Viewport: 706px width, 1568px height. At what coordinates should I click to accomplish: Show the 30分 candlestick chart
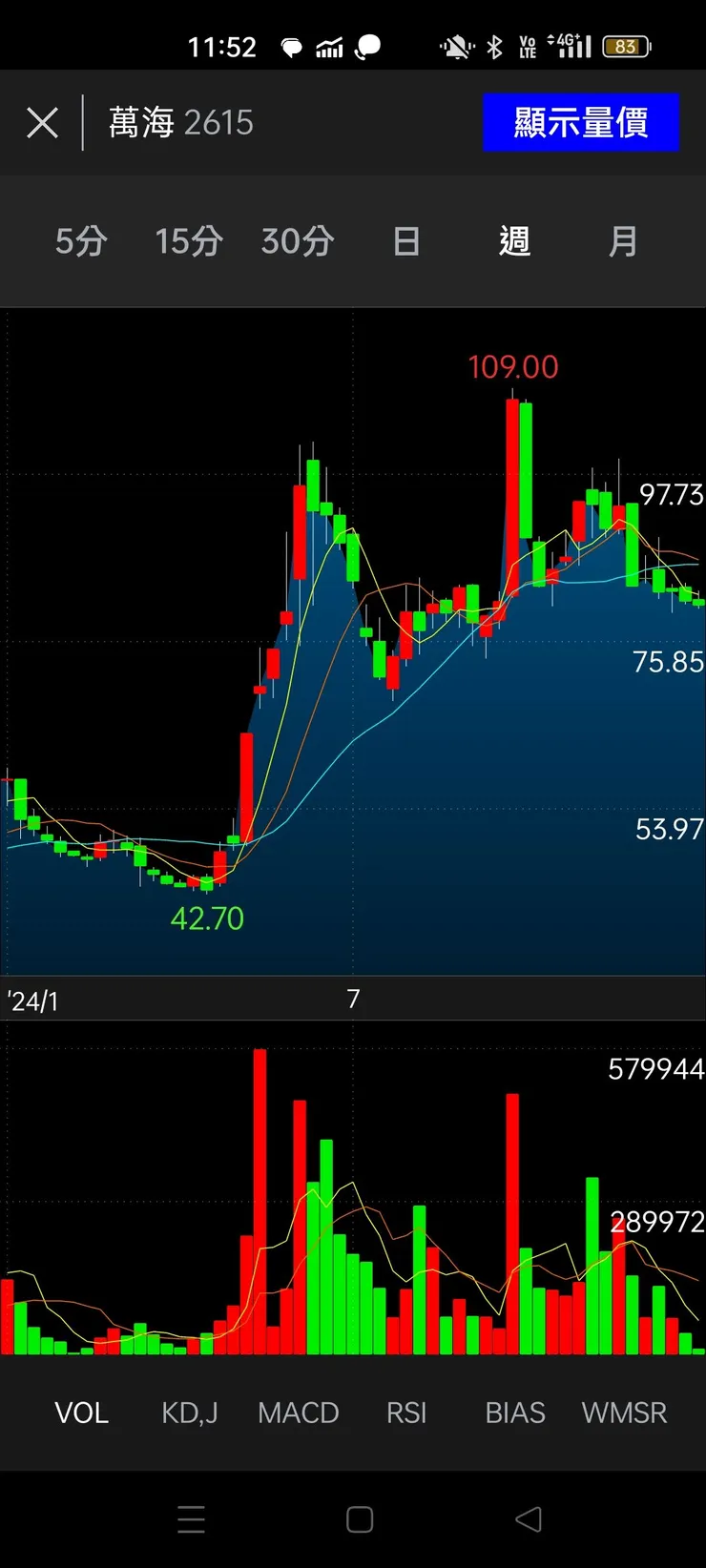298,241
